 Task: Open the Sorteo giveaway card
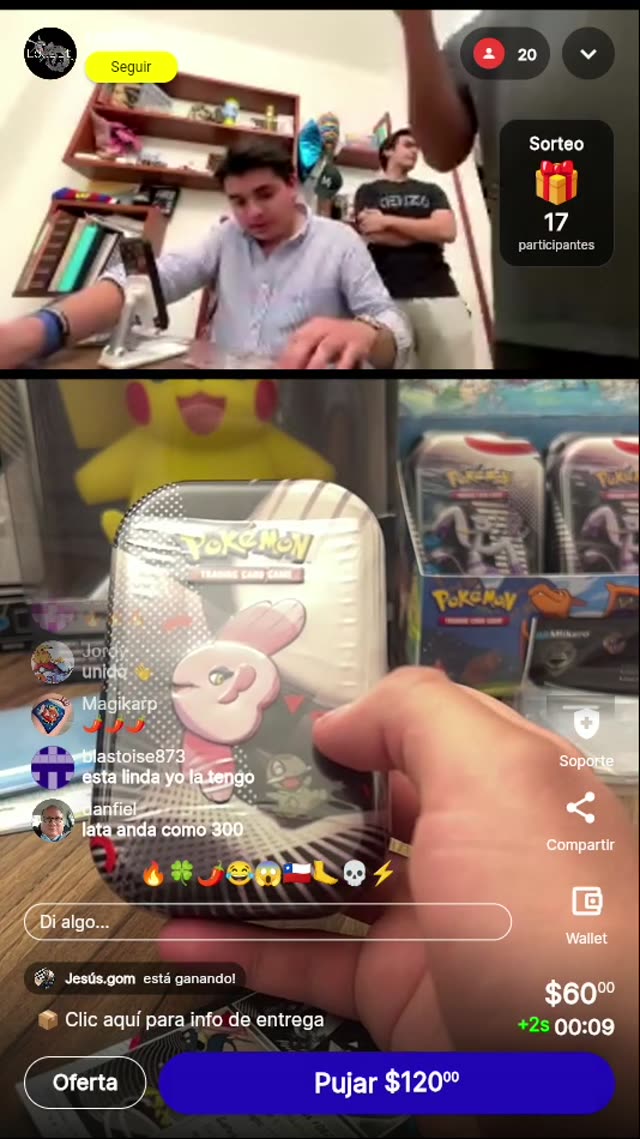tap(556, 193)
